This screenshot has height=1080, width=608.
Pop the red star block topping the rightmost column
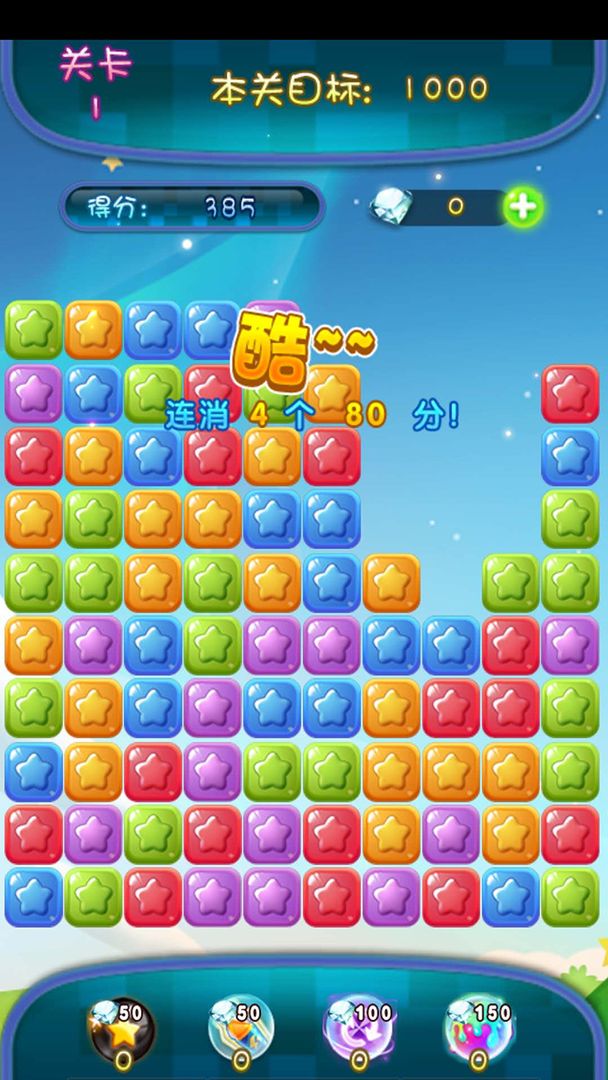pyautogui.click(x=570, y=393)
